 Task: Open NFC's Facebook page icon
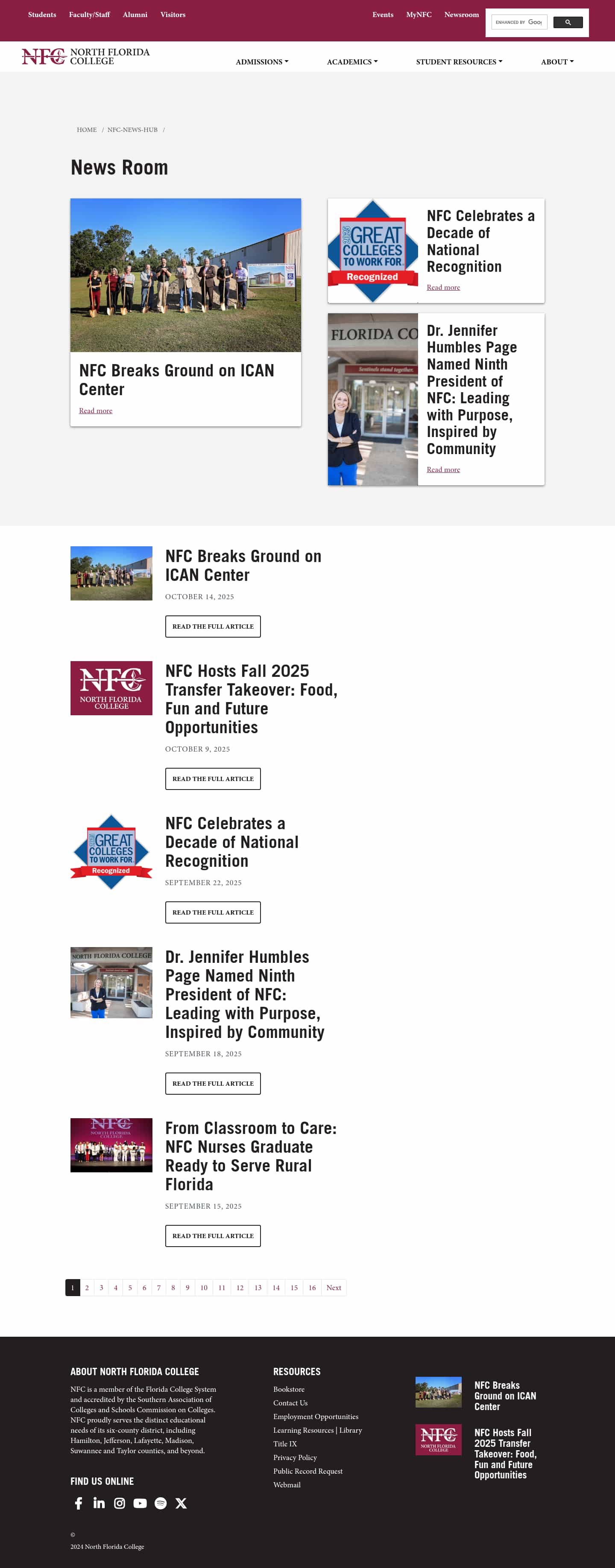point(79,1503)
